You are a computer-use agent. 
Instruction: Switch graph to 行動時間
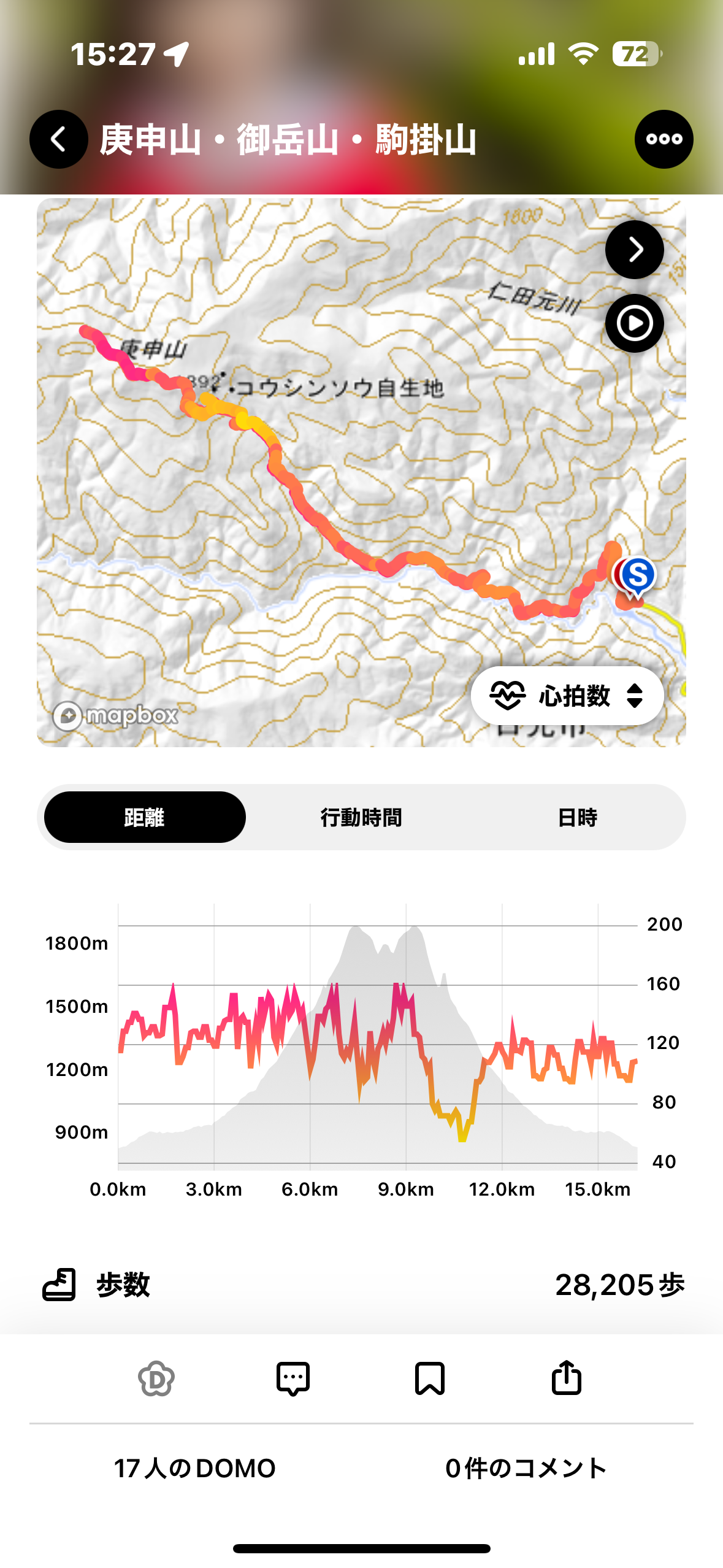(361, 817)
